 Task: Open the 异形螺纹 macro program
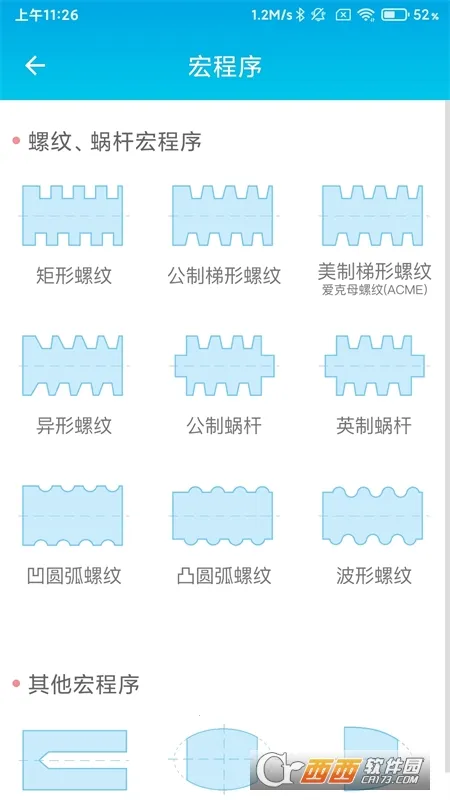click(73, 385)
